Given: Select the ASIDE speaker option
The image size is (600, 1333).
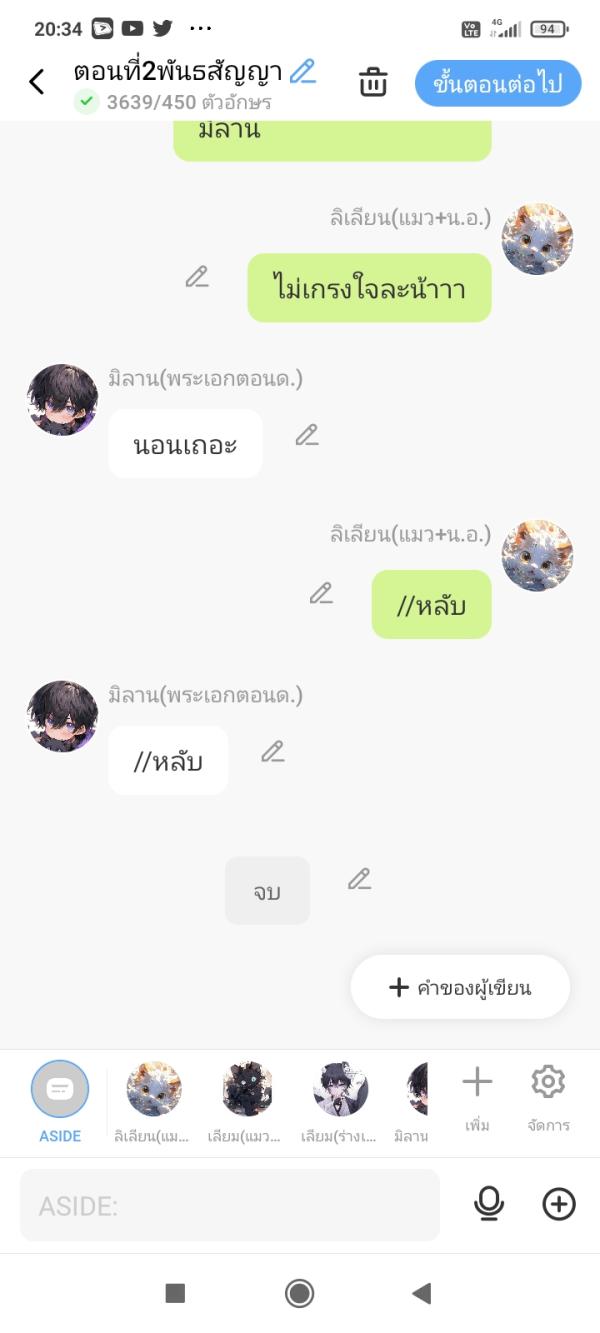Looking at the screenshot, I should tap(60, 1100).
